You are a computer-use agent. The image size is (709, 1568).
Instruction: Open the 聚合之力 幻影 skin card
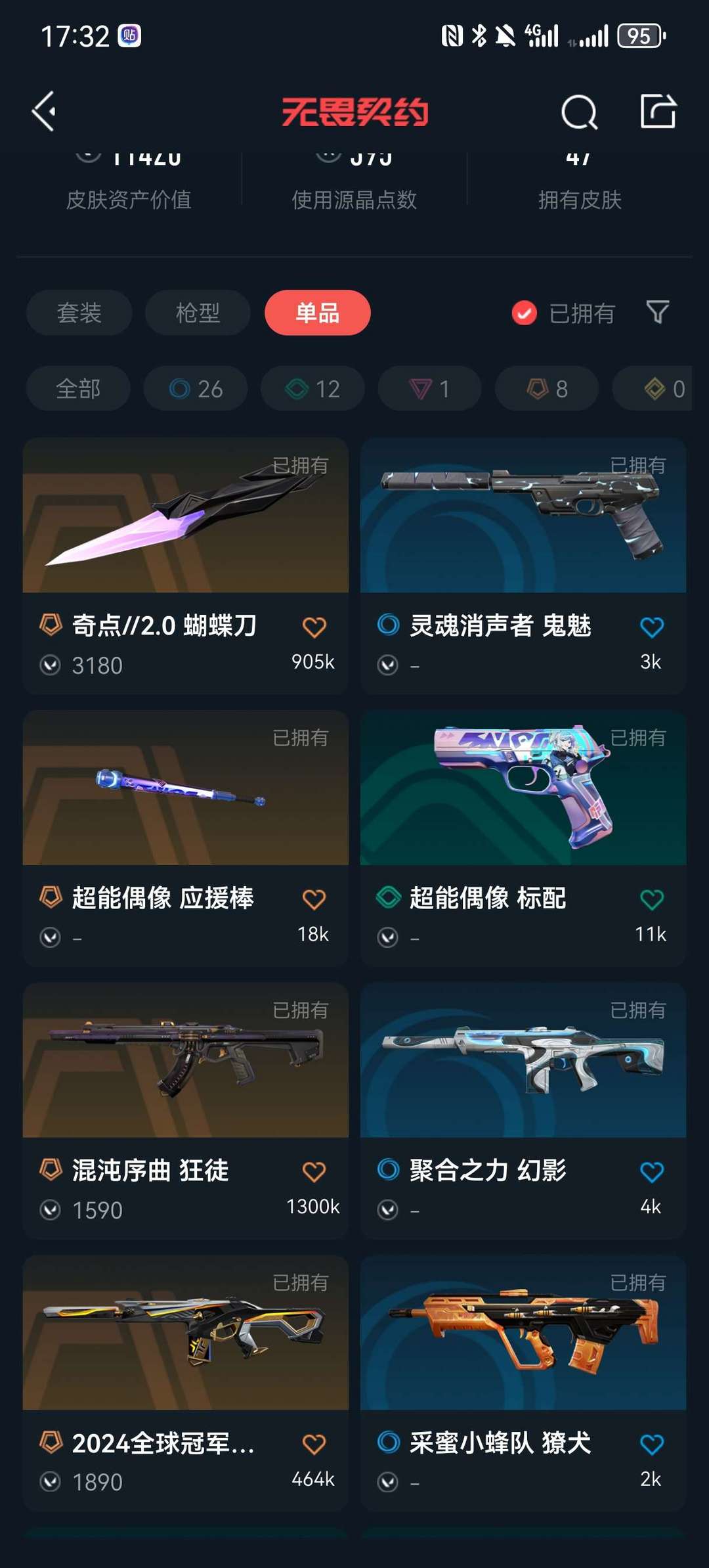523,1111
